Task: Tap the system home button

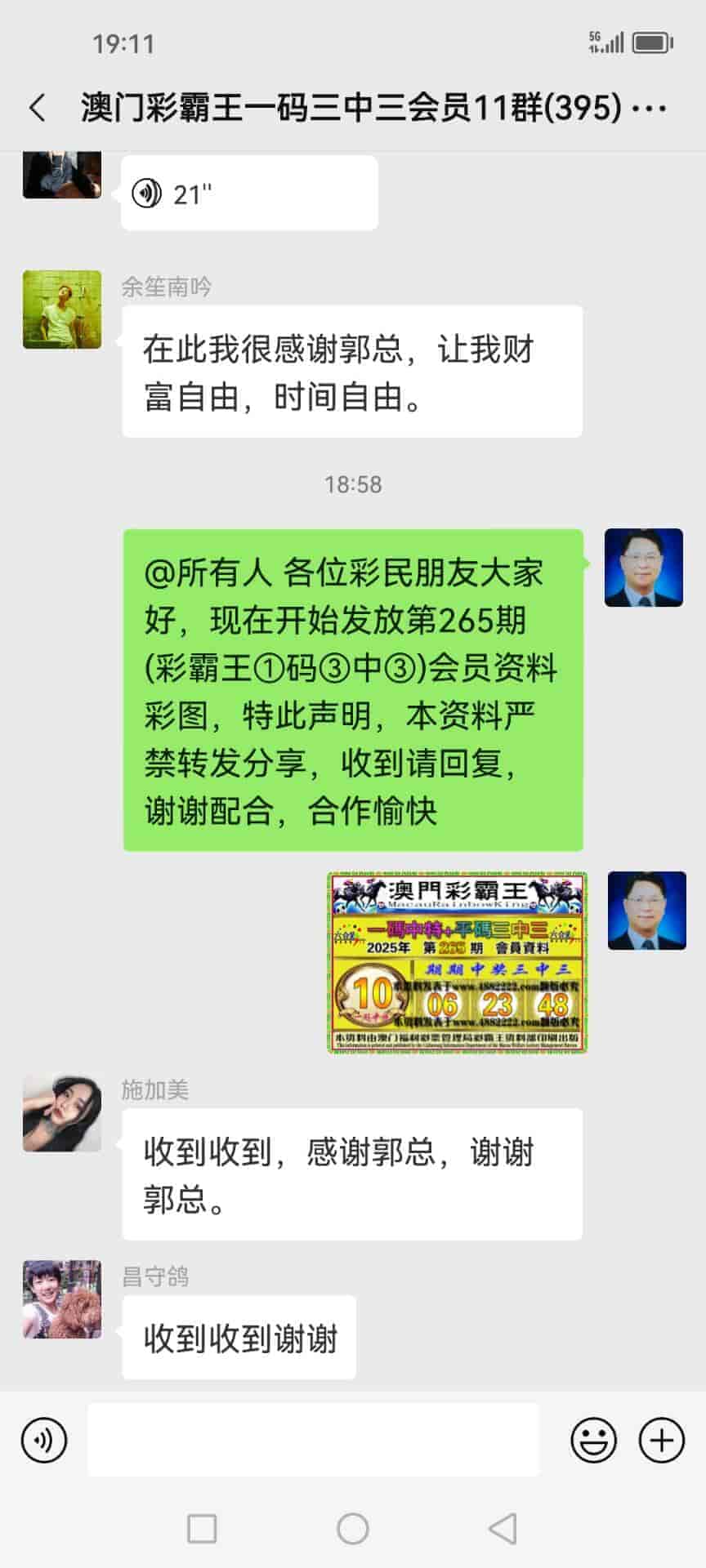Action: [x=353, y=1528]
